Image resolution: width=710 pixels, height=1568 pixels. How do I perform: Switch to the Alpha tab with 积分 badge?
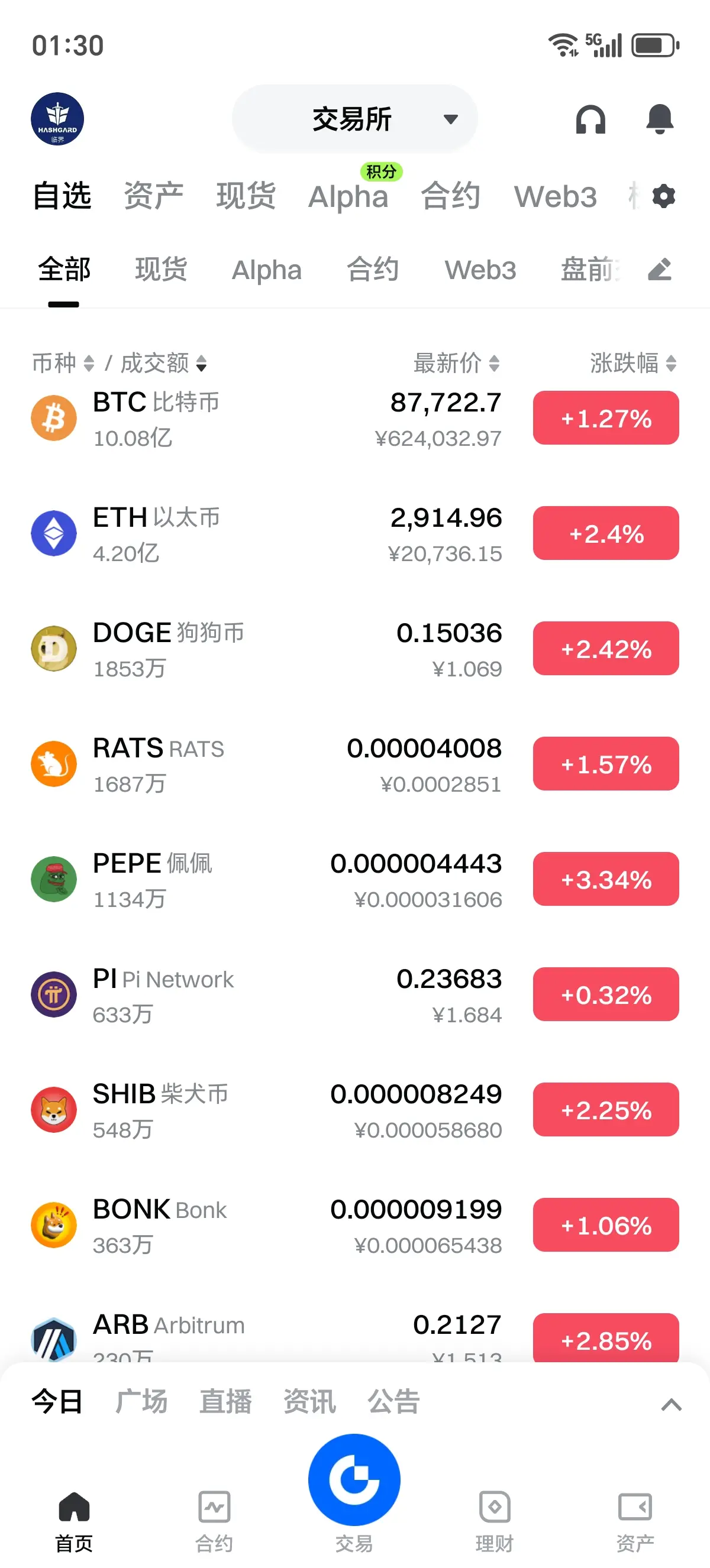[x=348, y=196]
